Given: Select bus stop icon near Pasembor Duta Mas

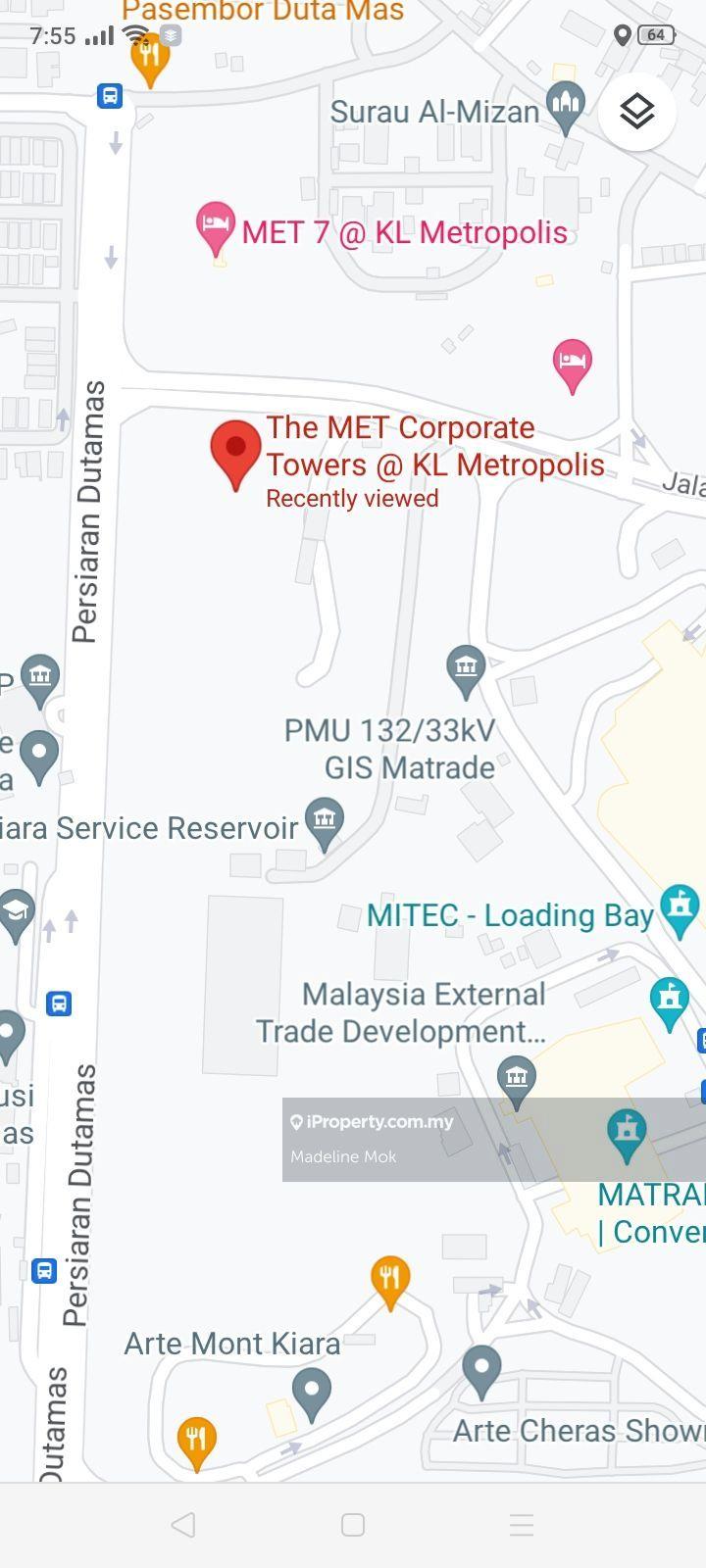Looking at the screenshot, I should click(109, 96).
